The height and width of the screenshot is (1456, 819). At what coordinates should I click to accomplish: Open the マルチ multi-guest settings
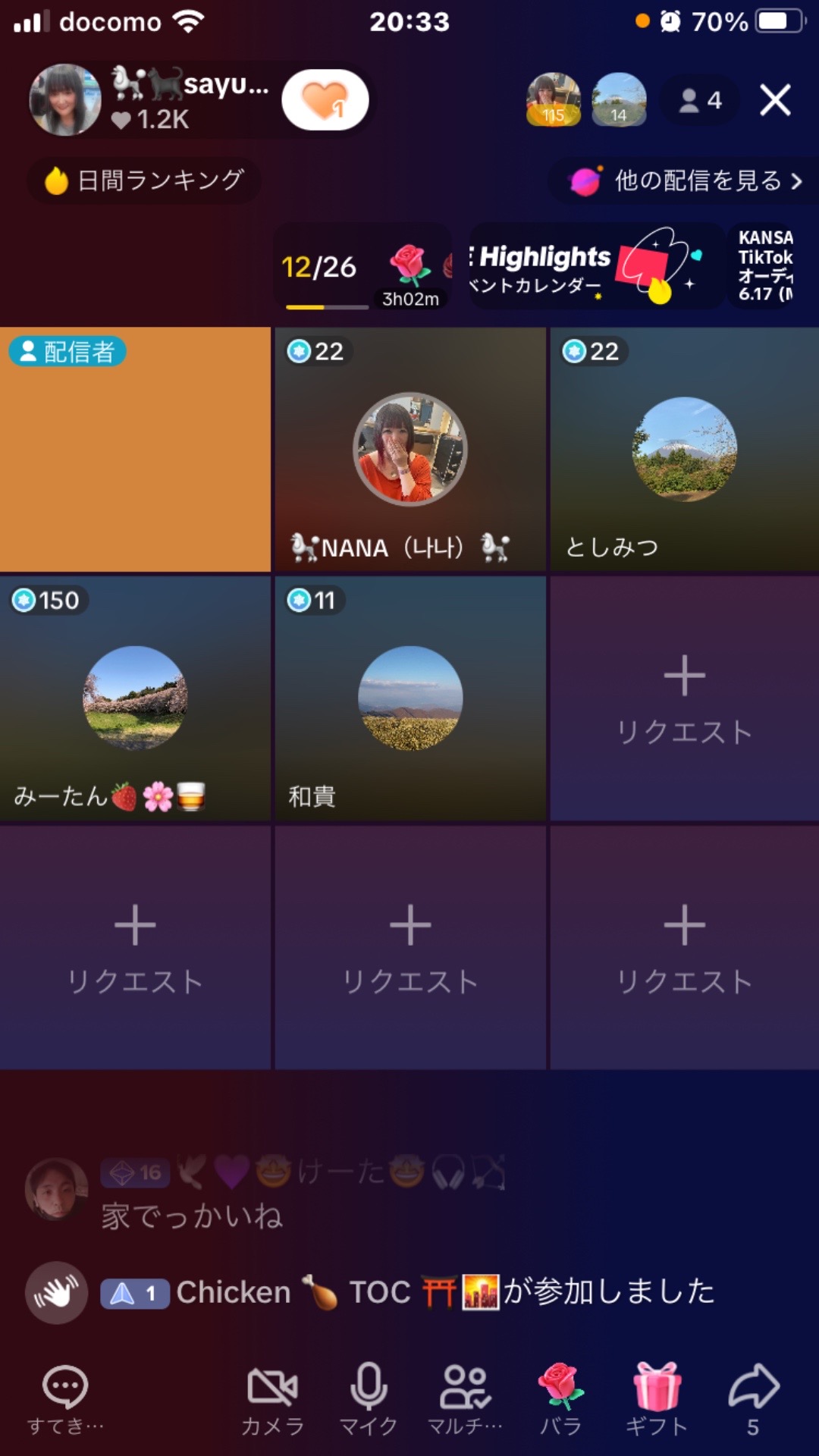click(x=465, y=1400)
